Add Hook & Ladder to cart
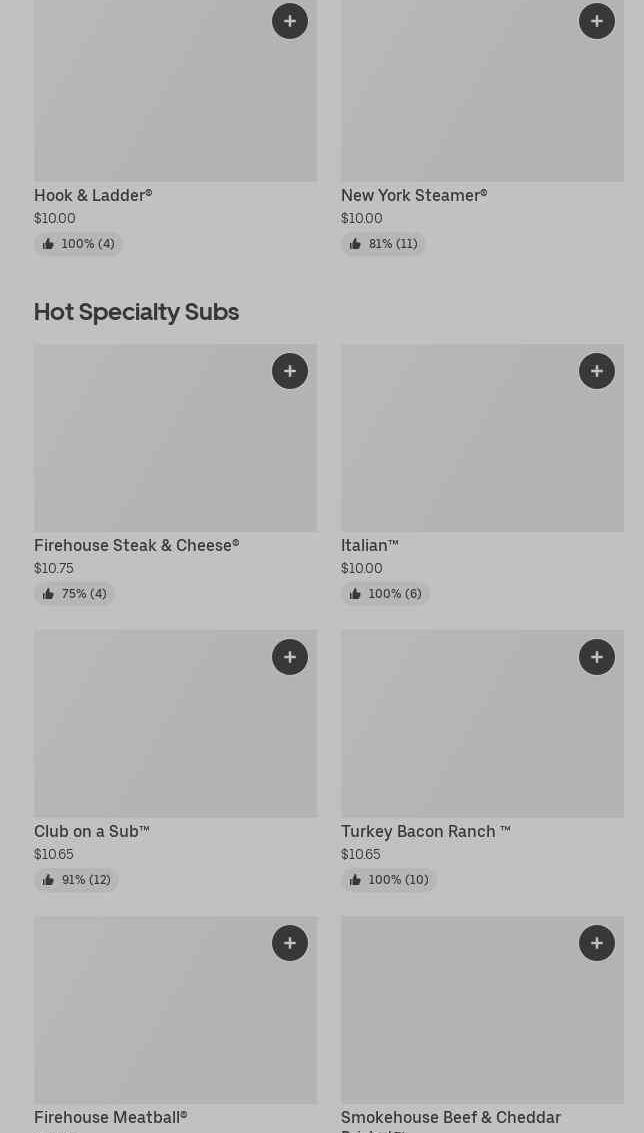This screenshot has height=1133, width=644. [290, 21]
